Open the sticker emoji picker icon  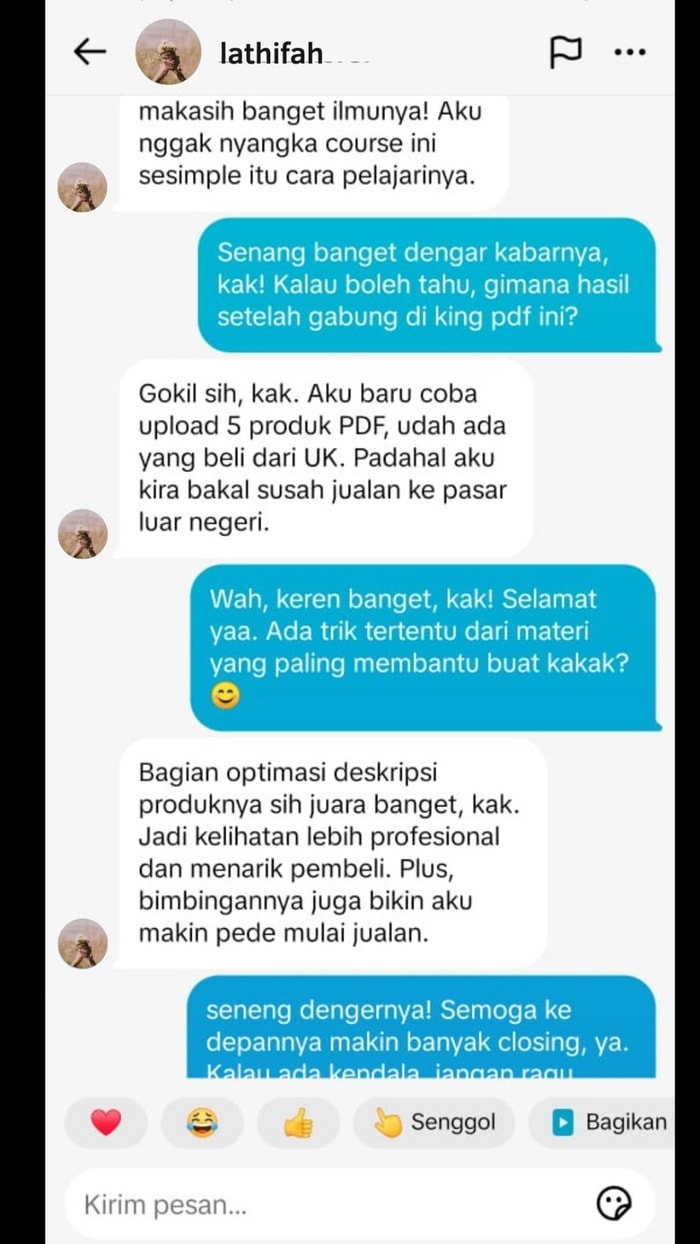[613, 1205]
